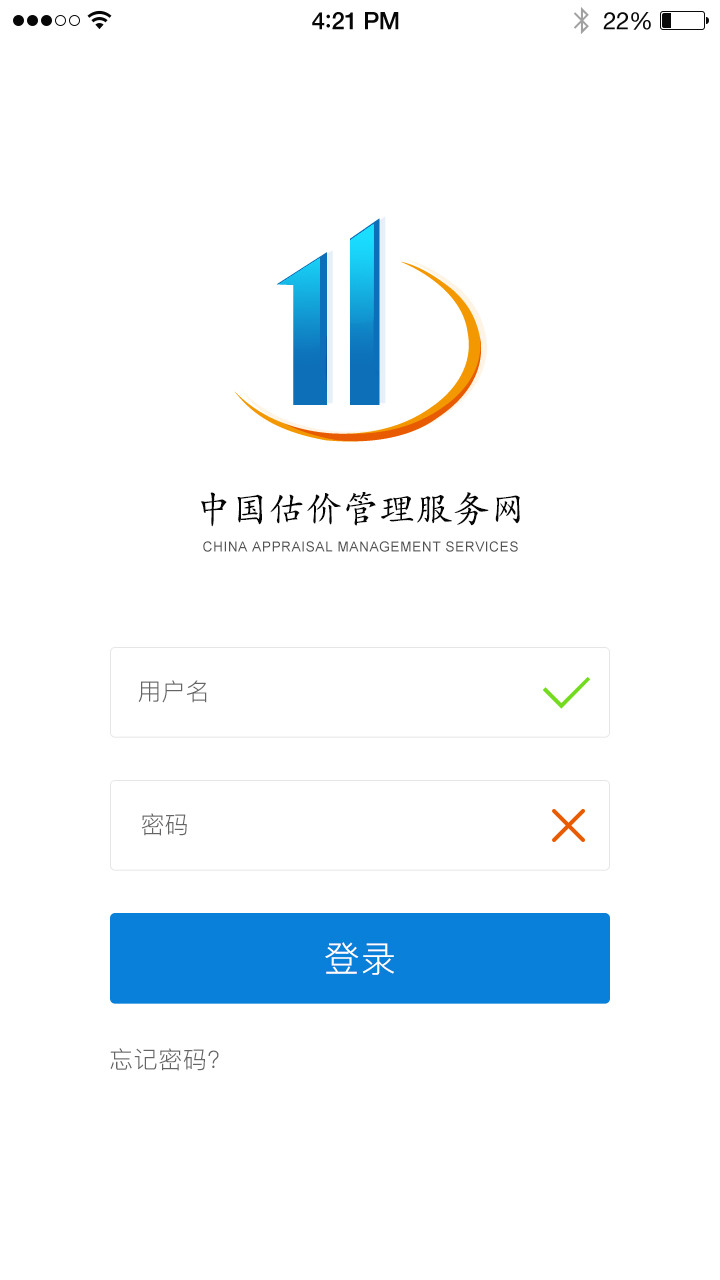Tap the blue 登录 login button
The image size is (720, 1280).
pos(360,958)
